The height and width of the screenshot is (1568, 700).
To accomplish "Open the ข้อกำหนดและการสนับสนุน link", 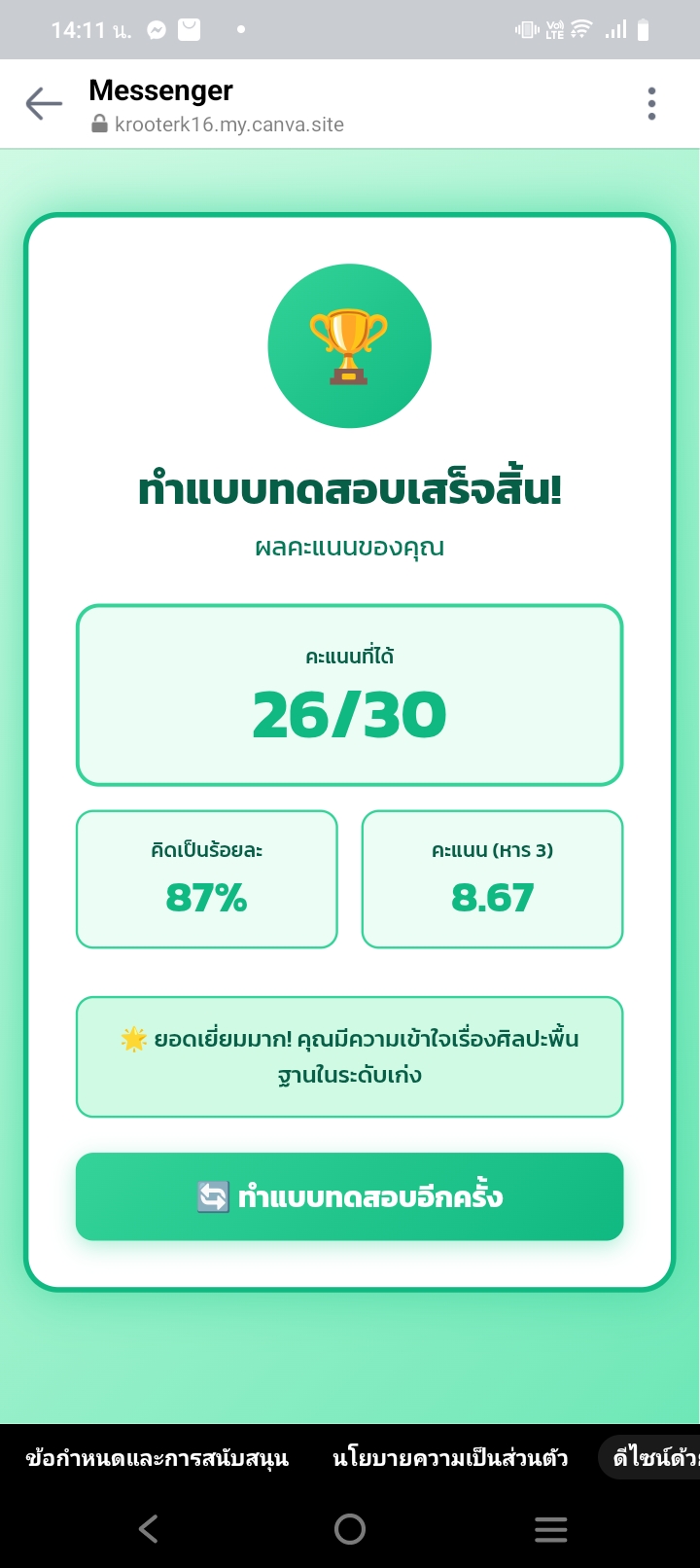I will [157, 1458].
